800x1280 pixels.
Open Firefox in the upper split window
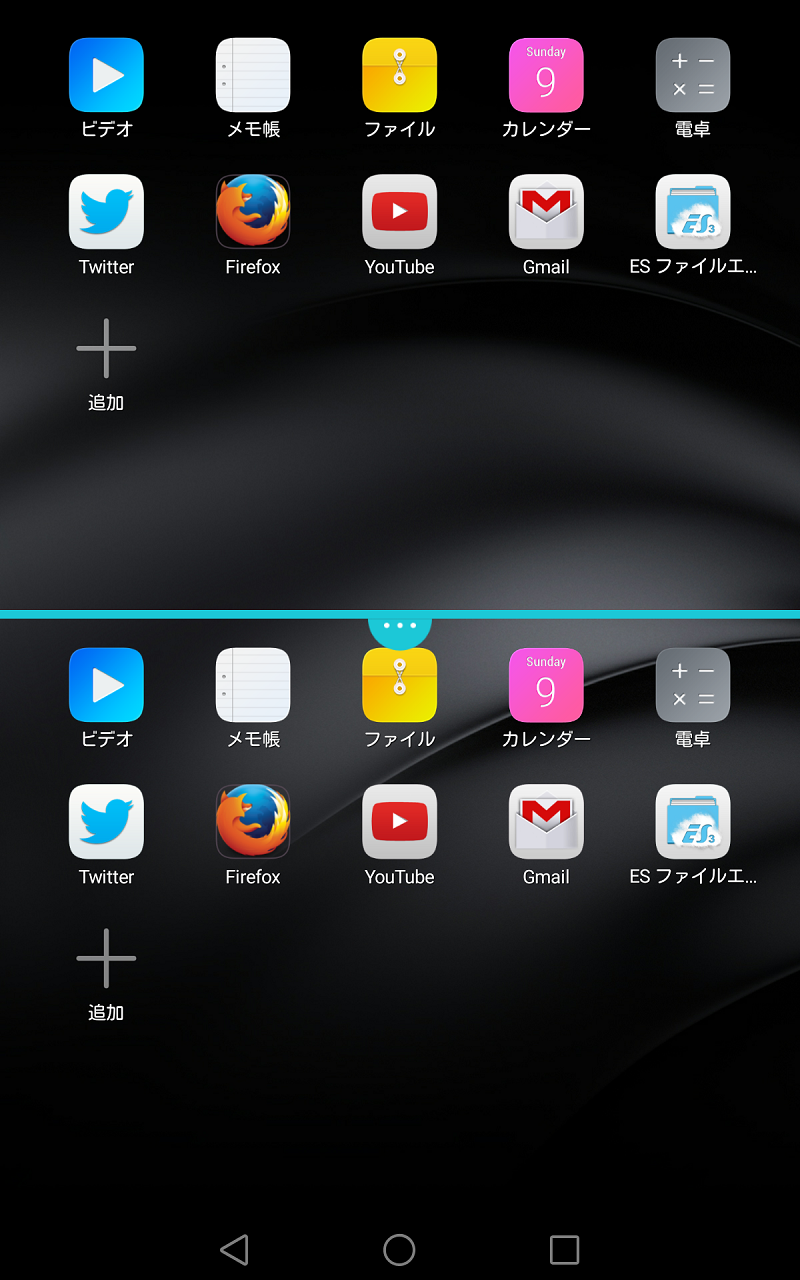[x=253, y=212]
